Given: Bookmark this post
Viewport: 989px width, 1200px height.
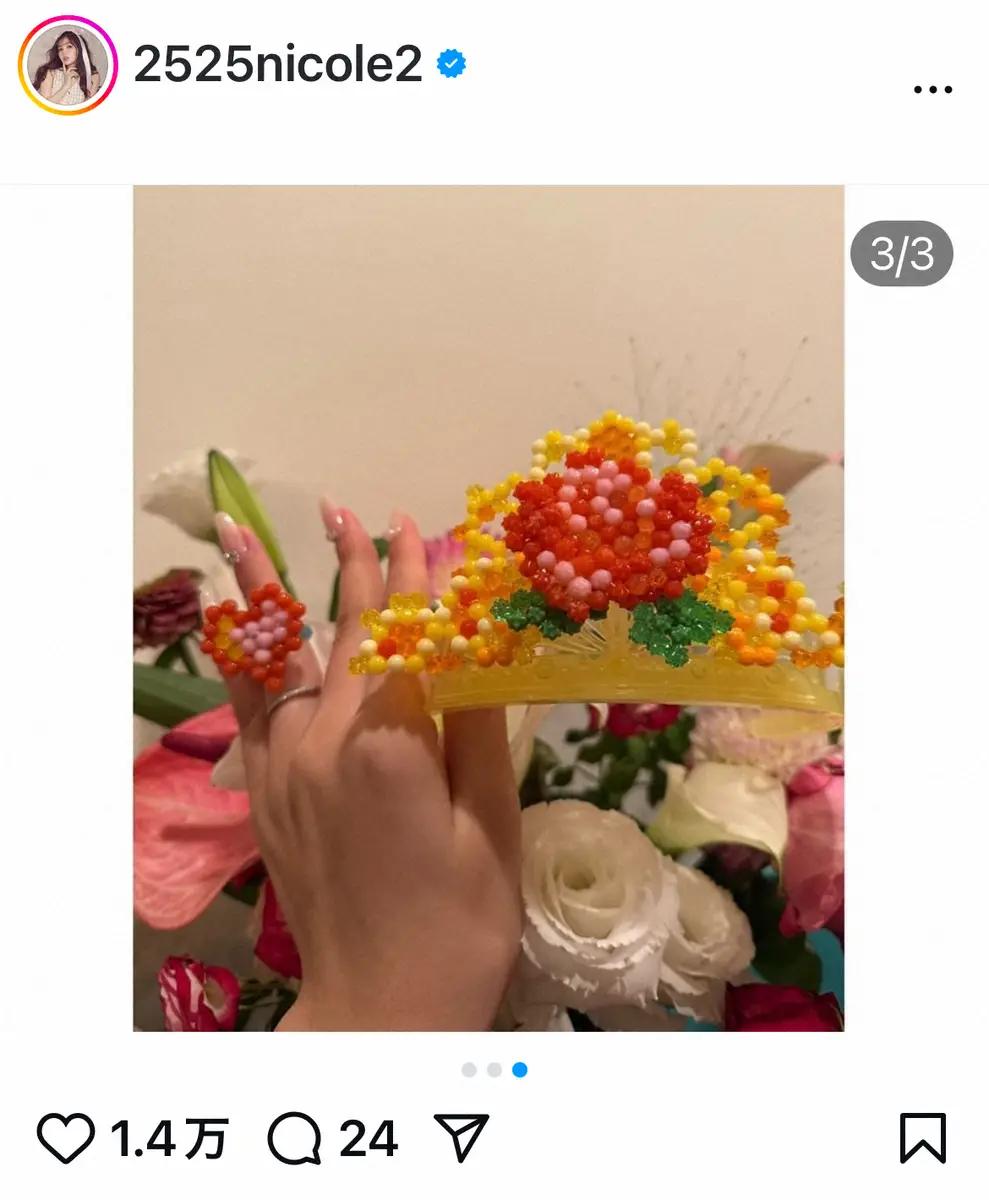Looking at the screenshot, I should click(x=922, y=1139).
